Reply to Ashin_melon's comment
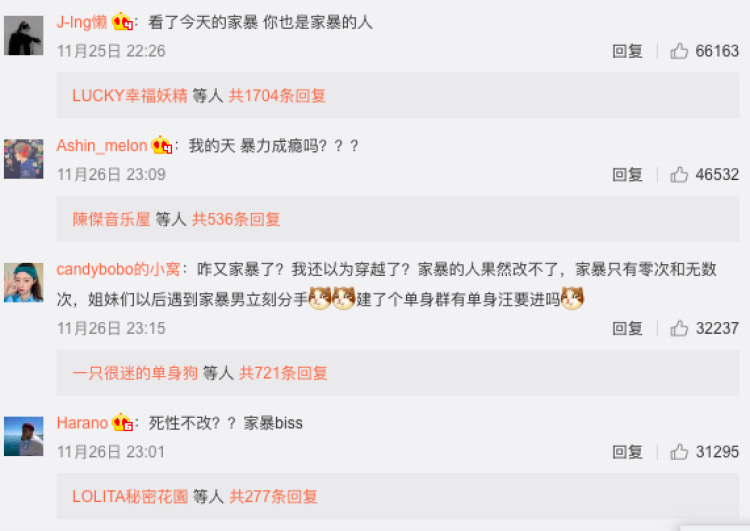The height and width of the screenshot is (531, 750). (627, 174)
